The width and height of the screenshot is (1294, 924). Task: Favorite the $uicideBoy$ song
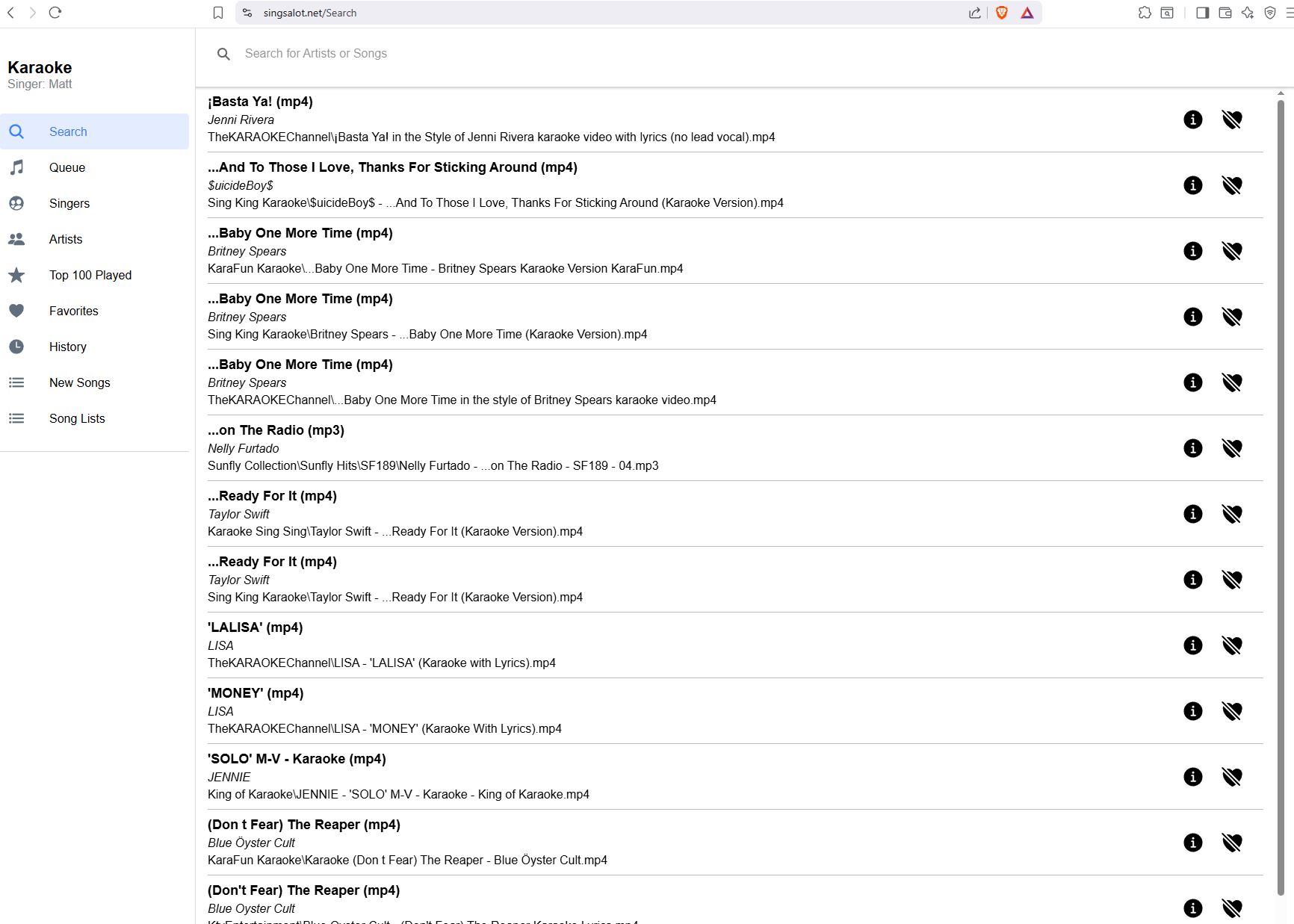click(x=1231, y=185)
